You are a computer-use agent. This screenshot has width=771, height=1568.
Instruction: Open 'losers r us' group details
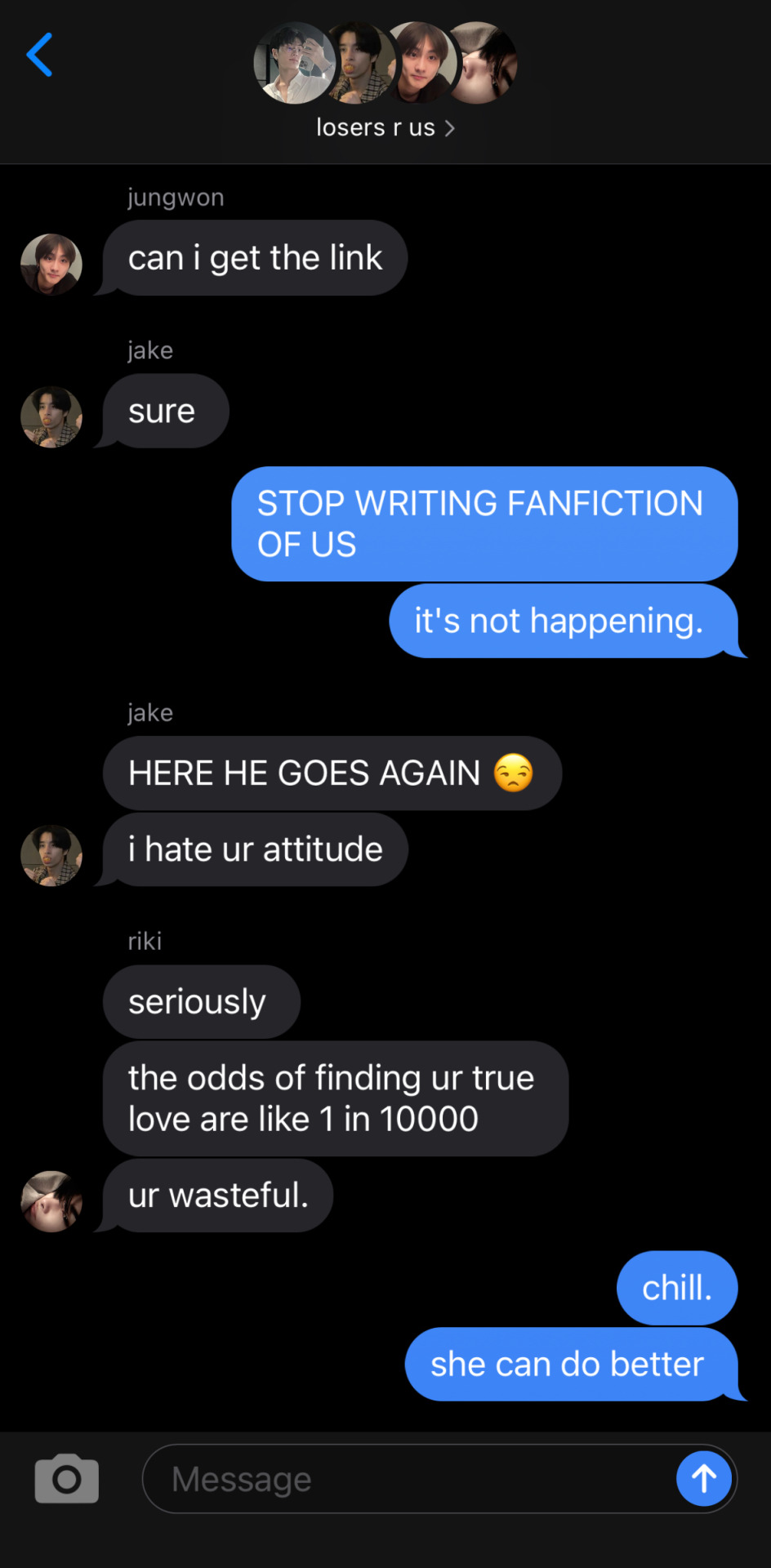[x=385, y=127]
